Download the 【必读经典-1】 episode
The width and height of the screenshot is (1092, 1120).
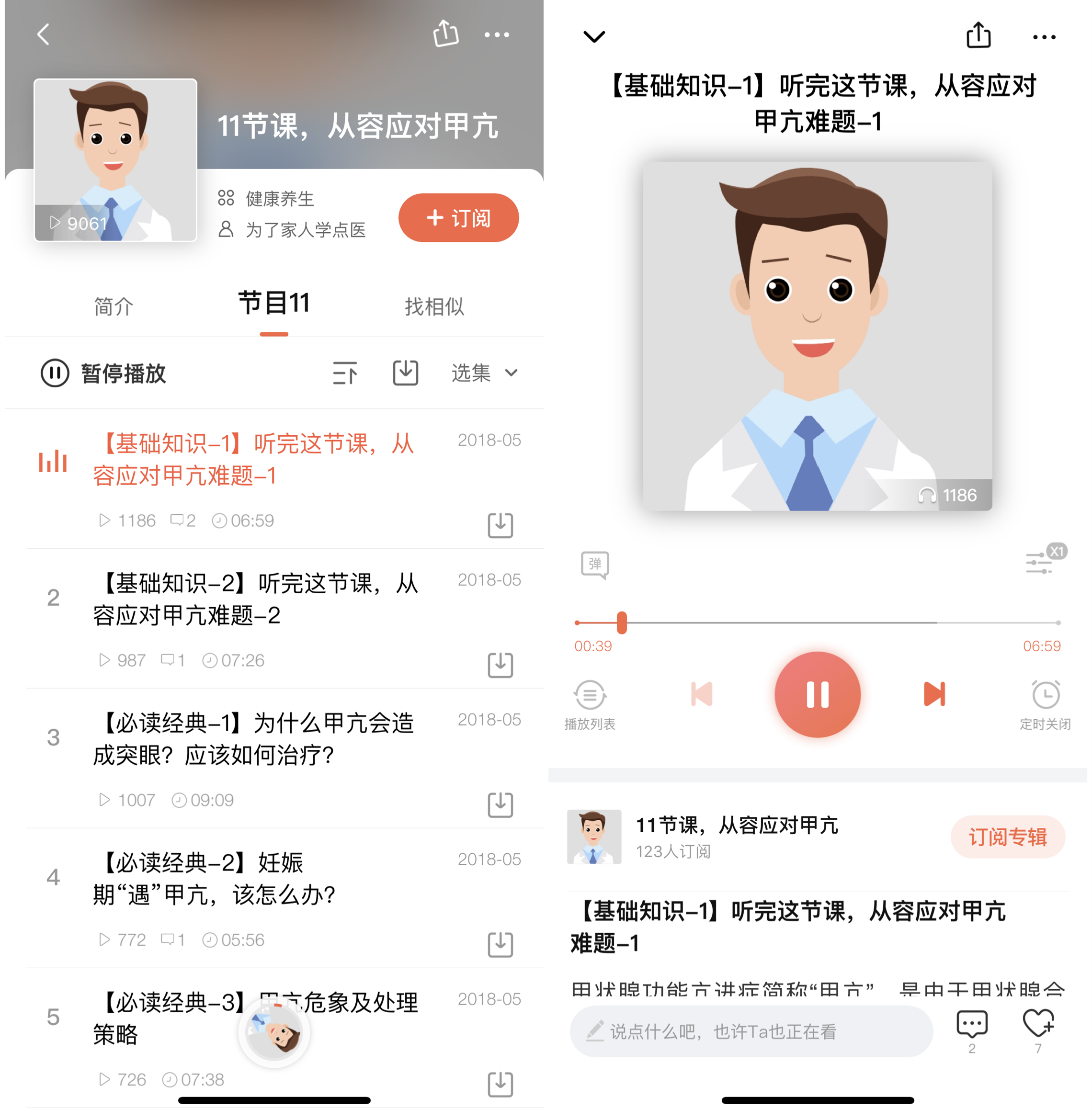pos(500,804)
